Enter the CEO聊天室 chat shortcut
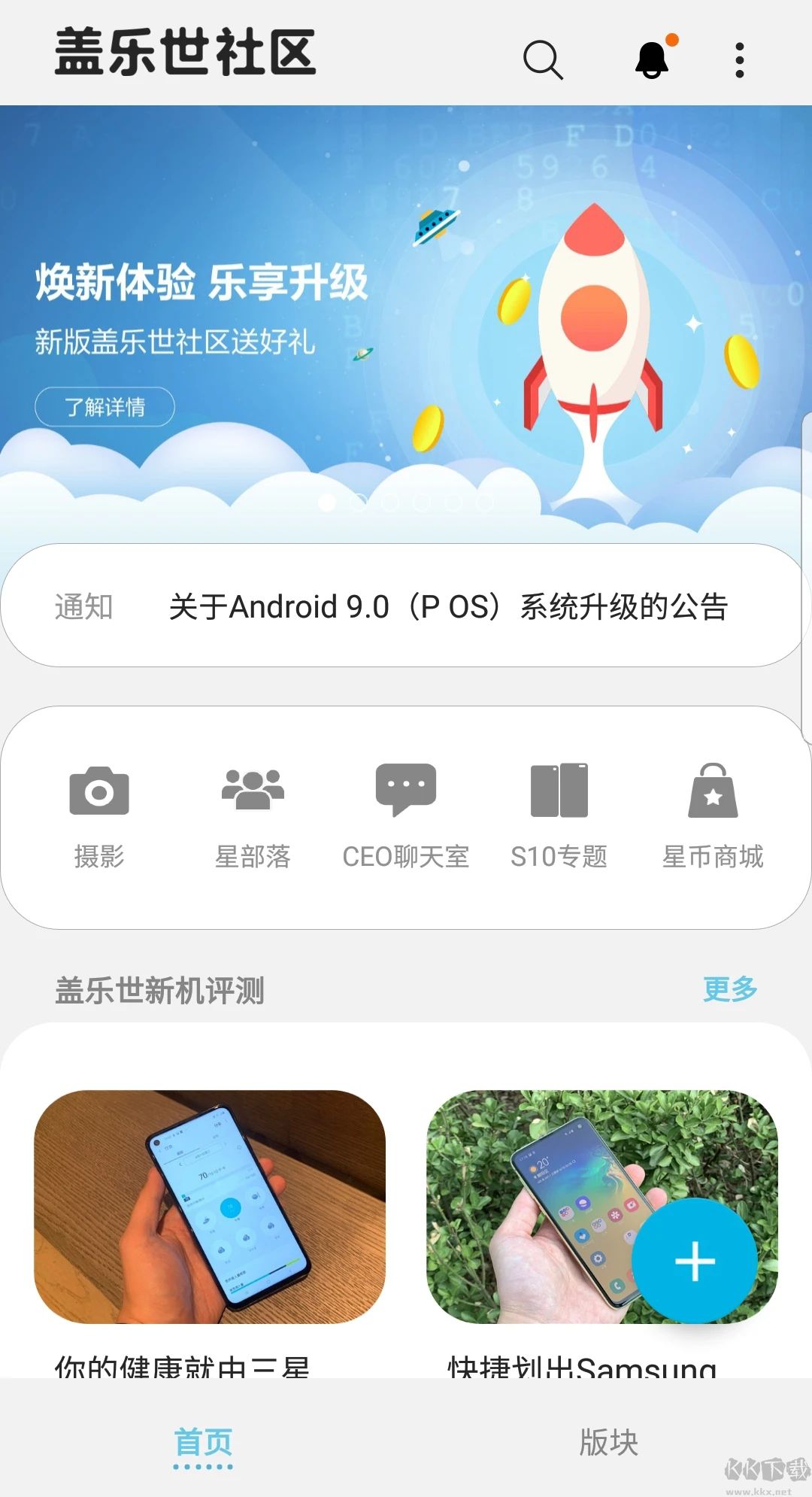 coord(406,812)
